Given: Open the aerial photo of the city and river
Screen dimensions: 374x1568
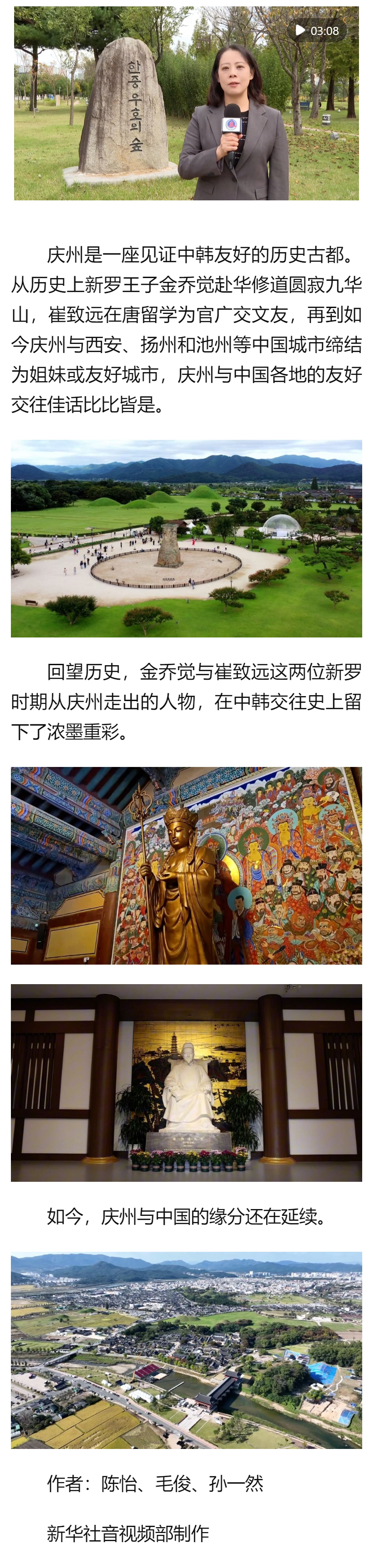Looking at the screenshot, I should [x=186, y=1351].
